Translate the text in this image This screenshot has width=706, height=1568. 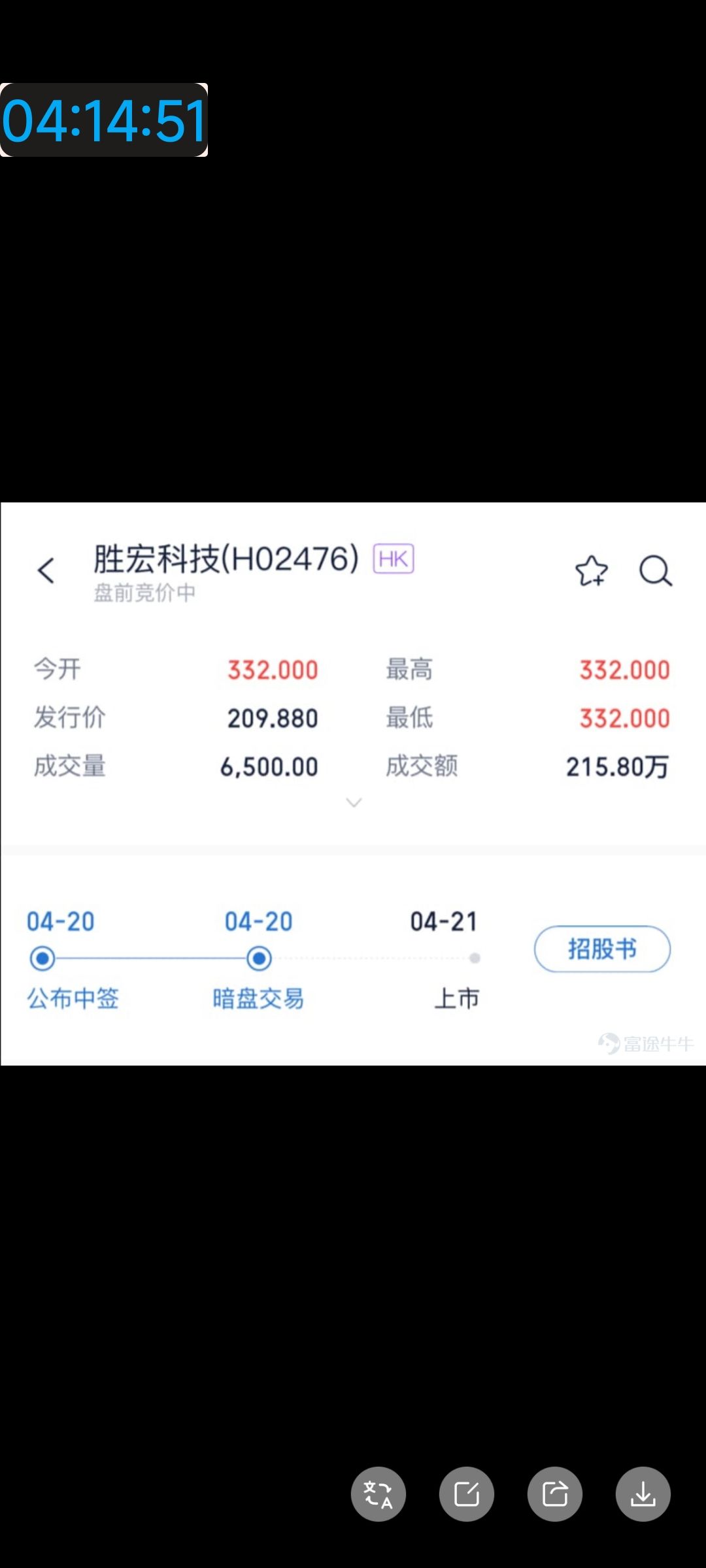(x=378, y=1494)
